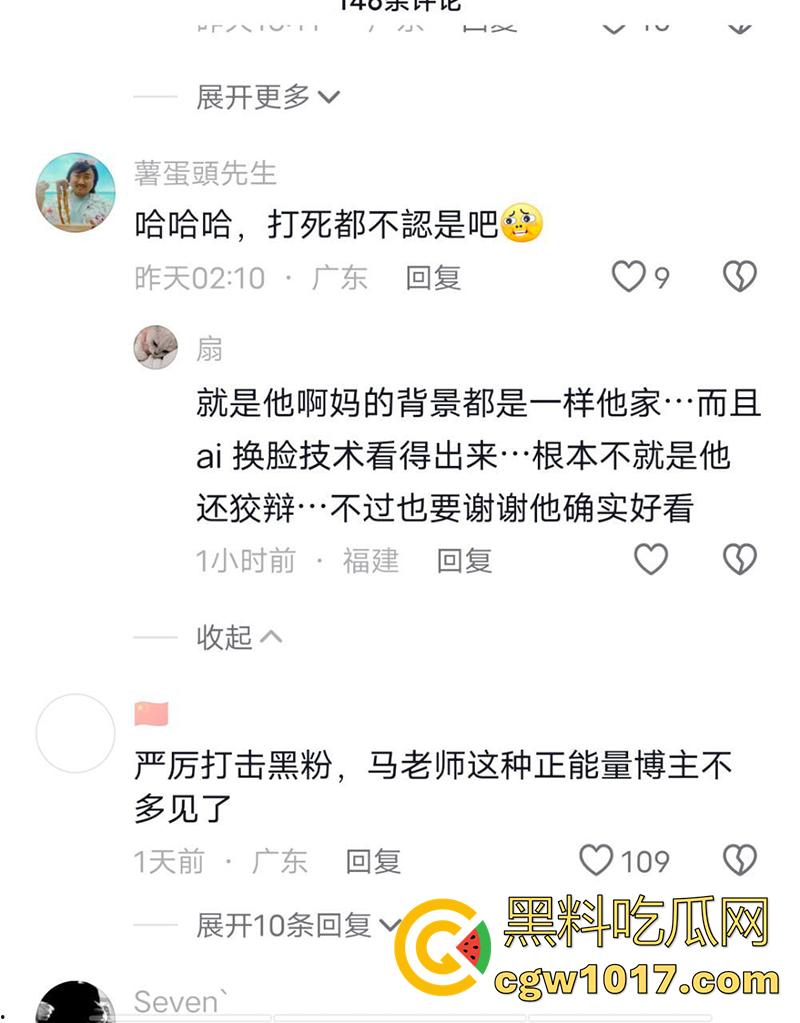The image size is (800, 1023).
Task: Reply to the 严厉打击黑粉 comment
Action: pos(373,860)
